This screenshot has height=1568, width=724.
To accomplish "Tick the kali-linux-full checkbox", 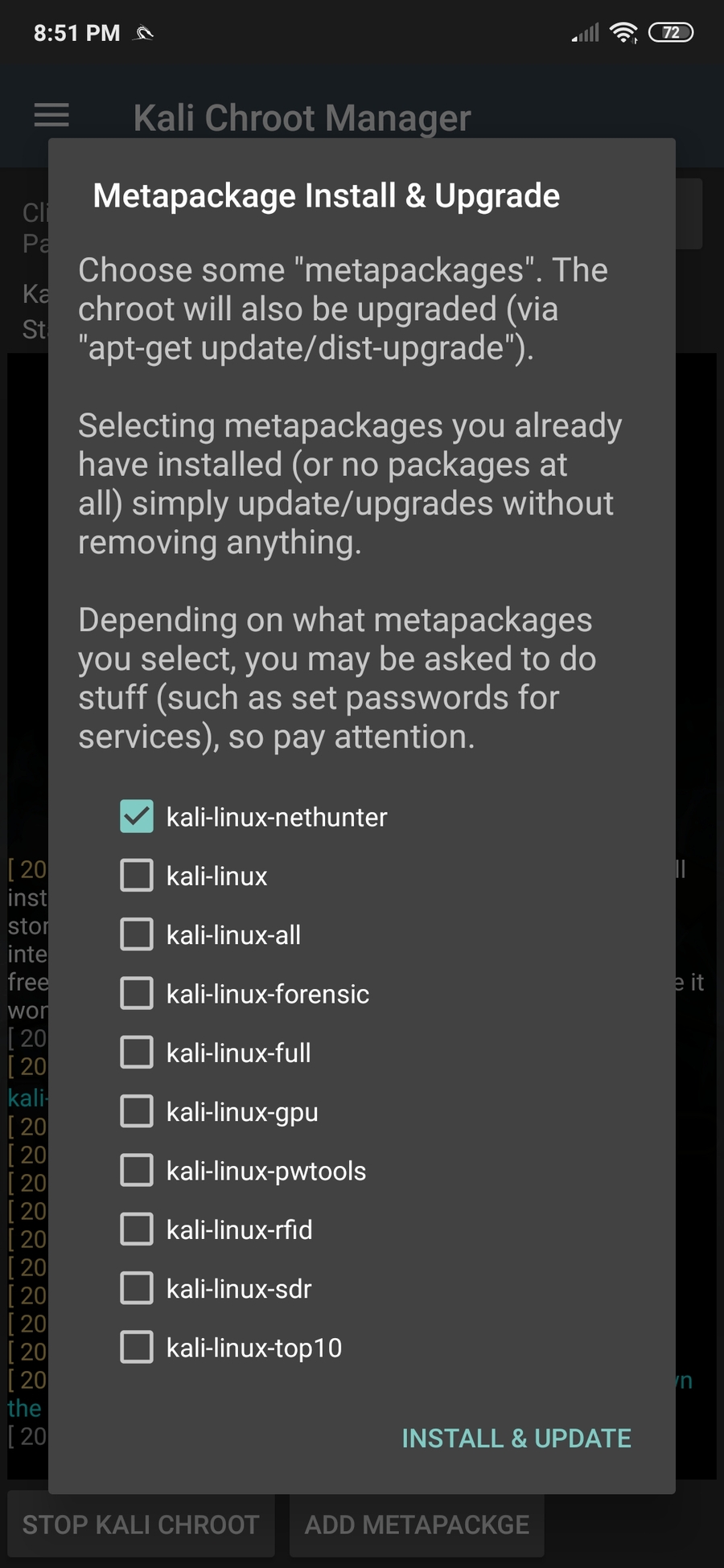I will [x=137, y=1053].
